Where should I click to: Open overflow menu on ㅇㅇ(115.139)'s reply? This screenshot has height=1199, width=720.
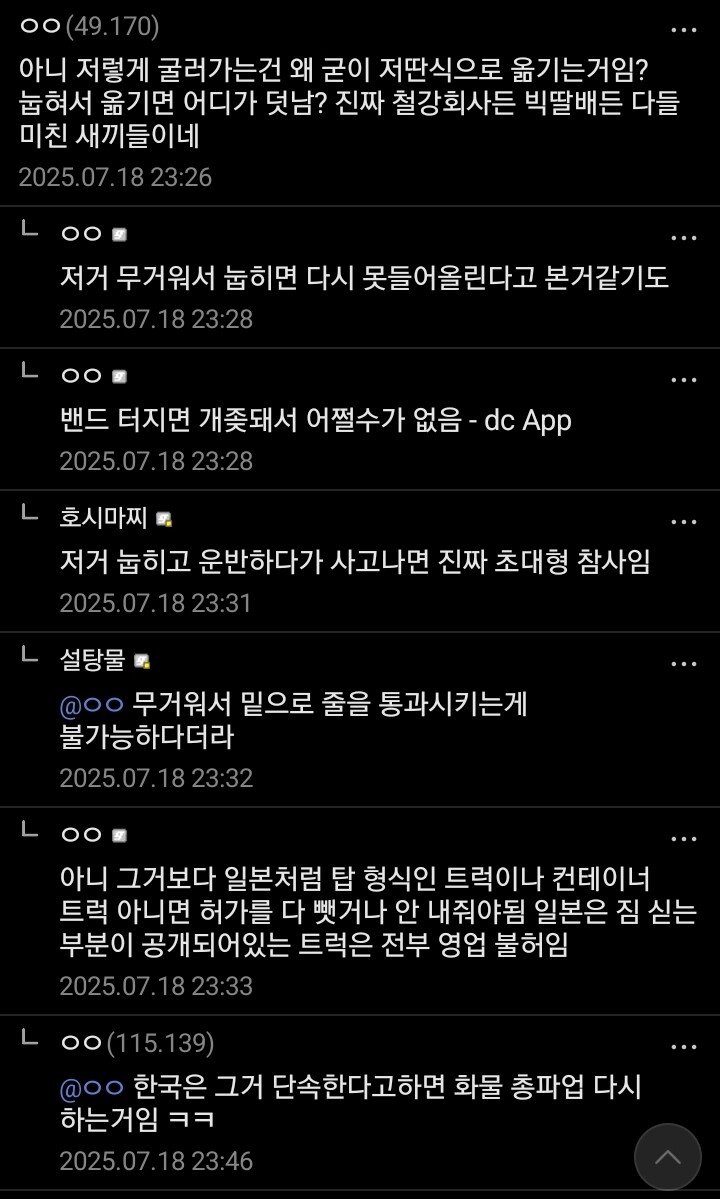click(684, 1047)
